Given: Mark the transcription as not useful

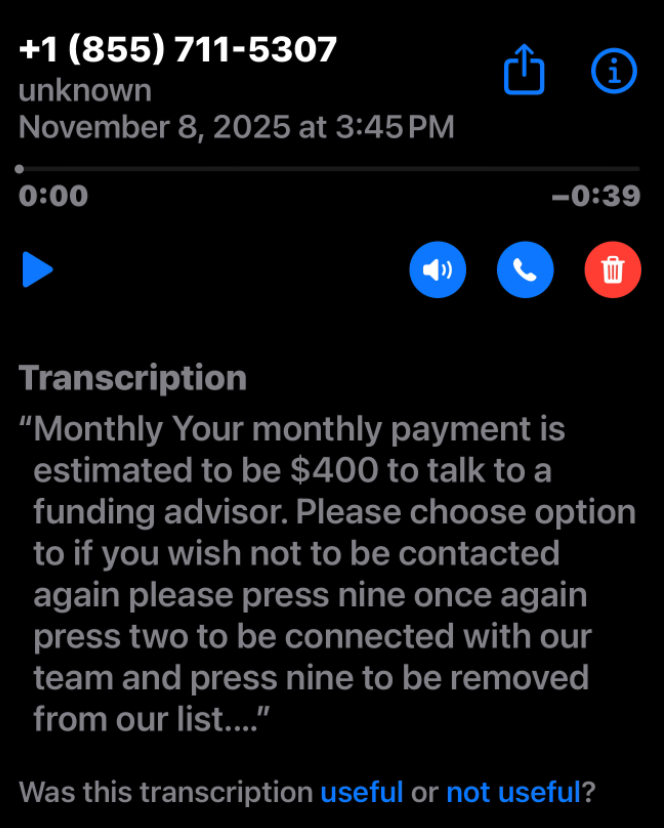Looking at the screenshot, I should [x=513, y=793].
